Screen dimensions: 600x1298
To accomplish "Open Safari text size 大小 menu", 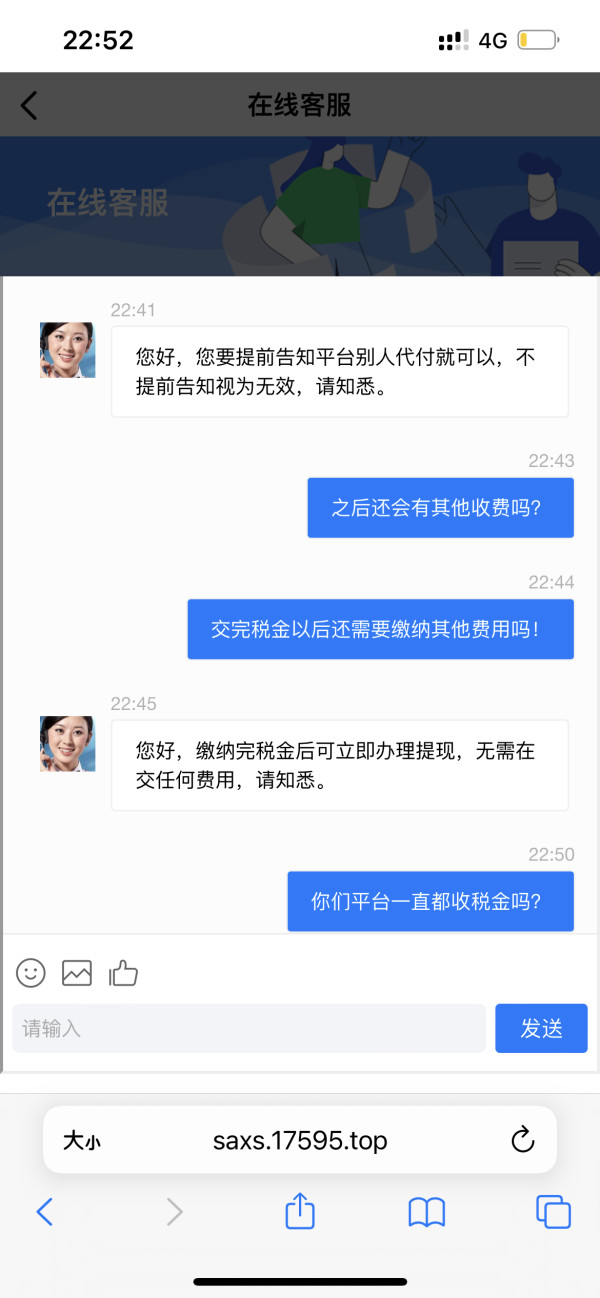I will [82, 1140].
